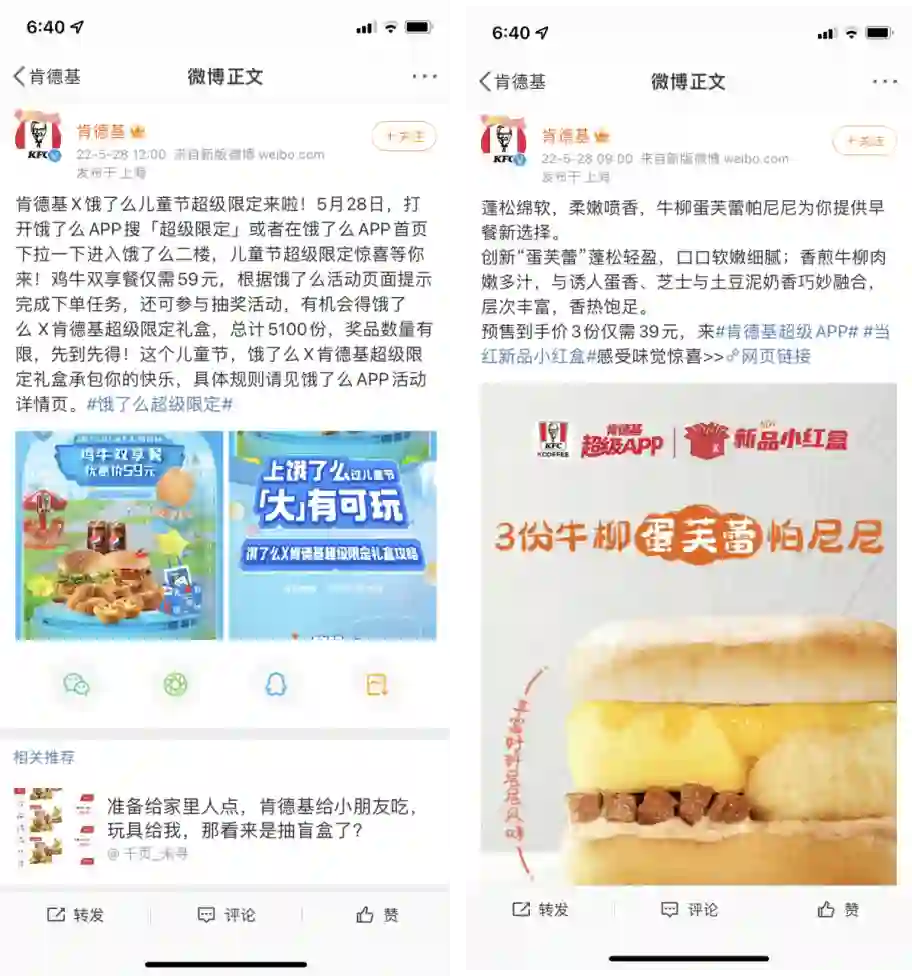Open the overflow menu above the 帕尼尼 post
This screenshot has width=912, height=976.
tap(885, 81)
